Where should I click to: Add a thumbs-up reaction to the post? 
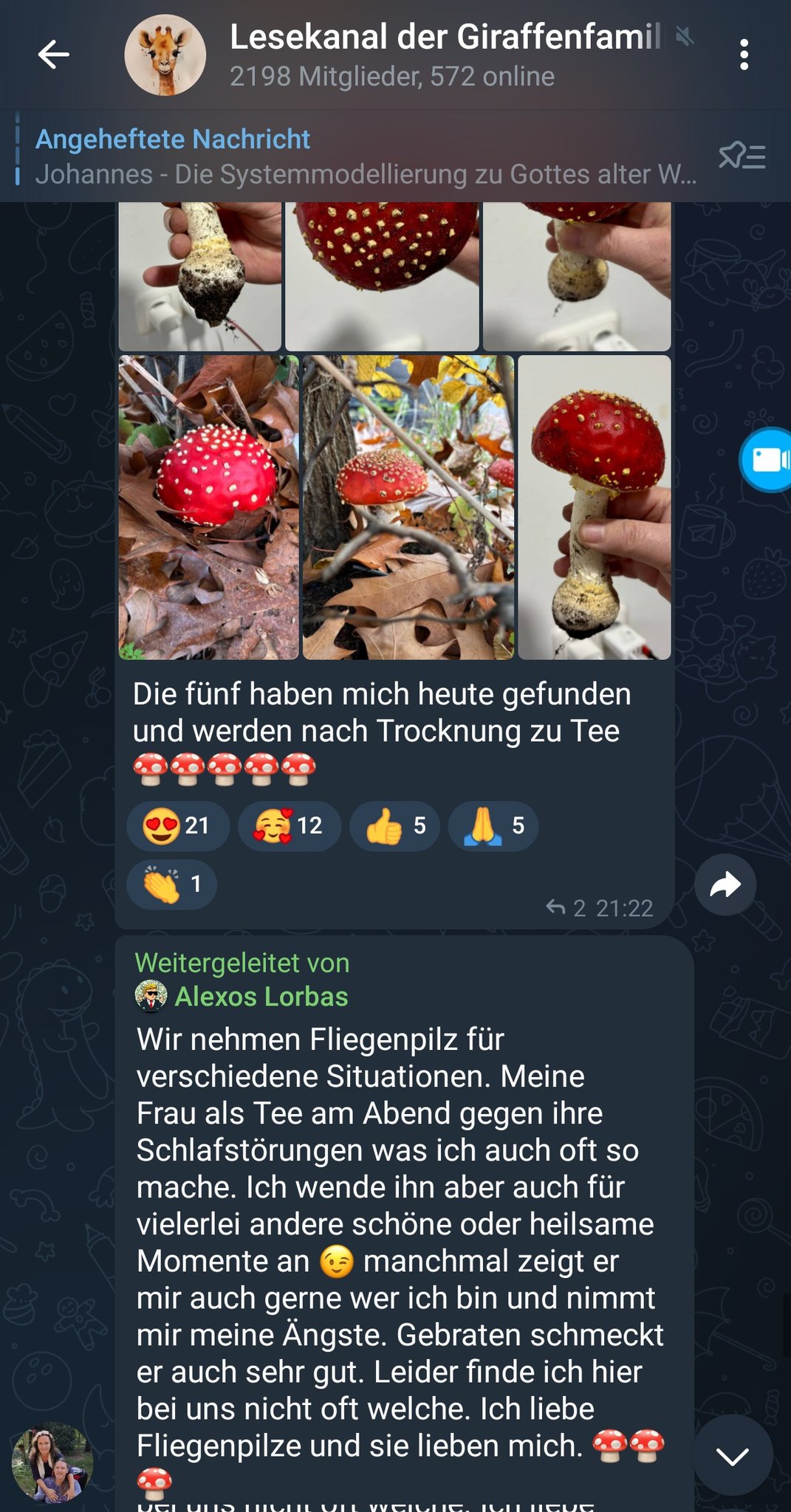pyautogui.click(x=395, y=825)
